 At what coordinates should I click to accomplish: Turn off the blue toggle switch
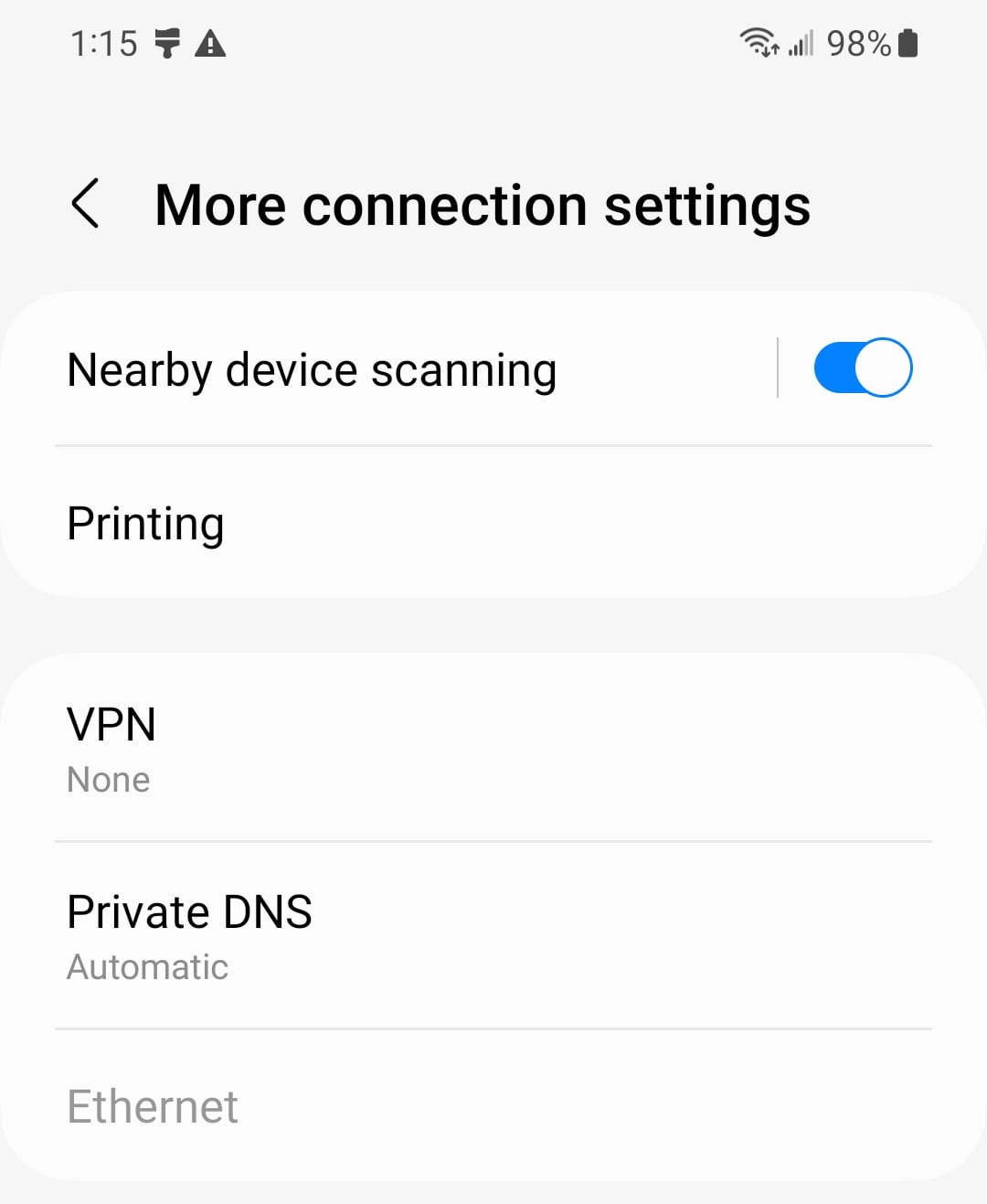pos(861,368)
